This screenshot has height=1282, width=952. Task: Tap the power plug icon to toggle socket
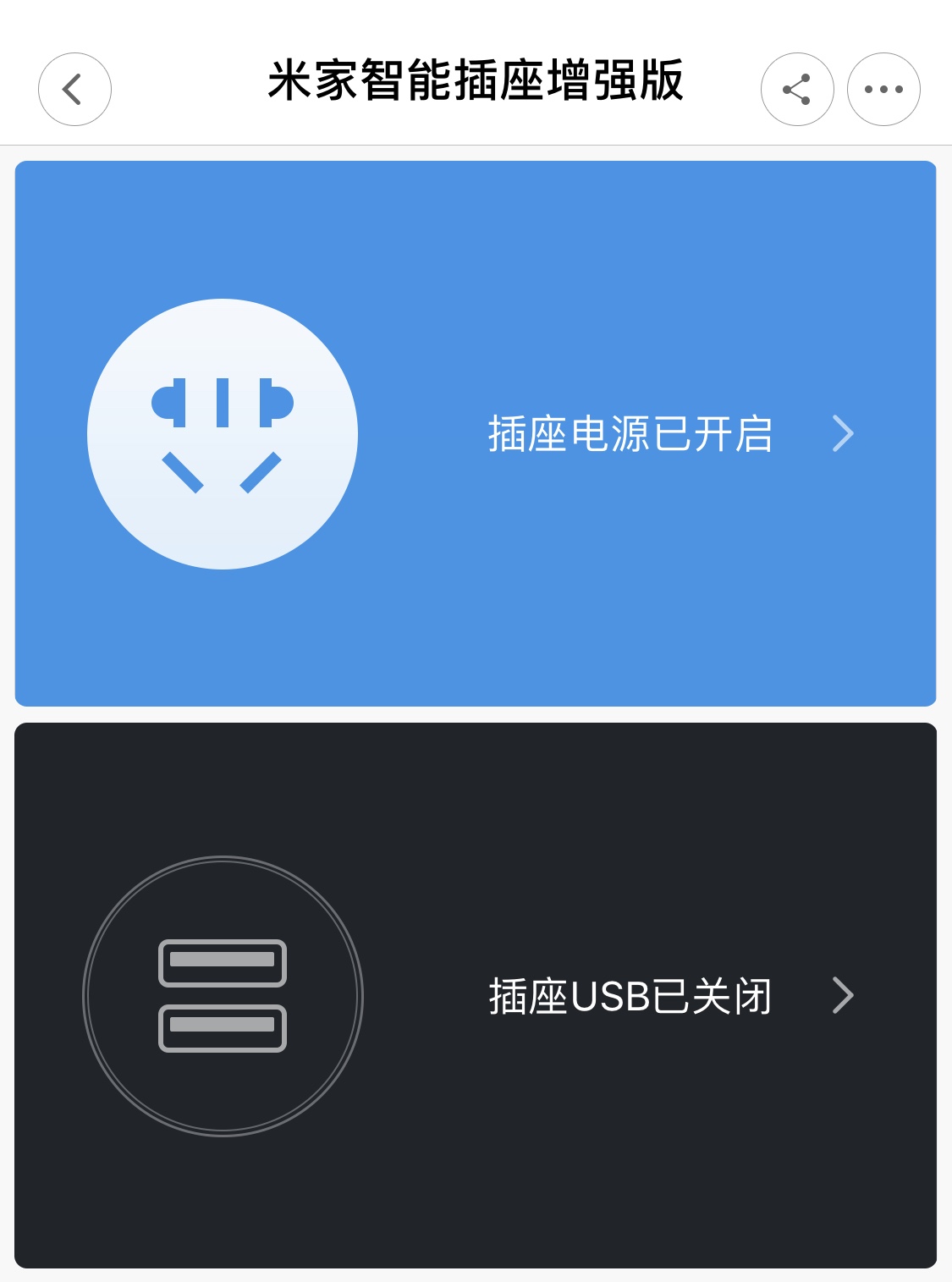pos(223,433)
